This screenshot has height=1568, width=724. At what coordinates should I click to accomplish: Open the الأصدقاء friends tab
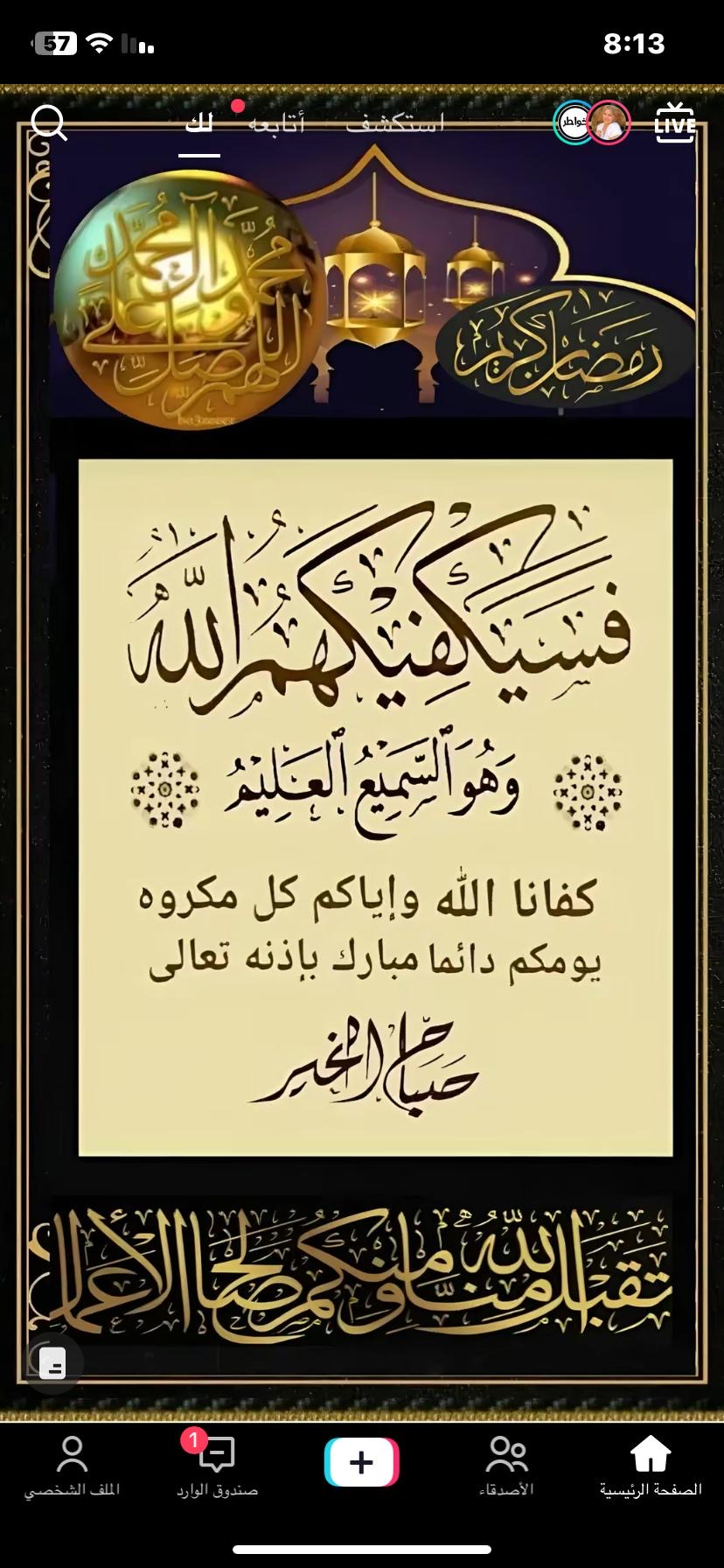(x=506, y=1465)
